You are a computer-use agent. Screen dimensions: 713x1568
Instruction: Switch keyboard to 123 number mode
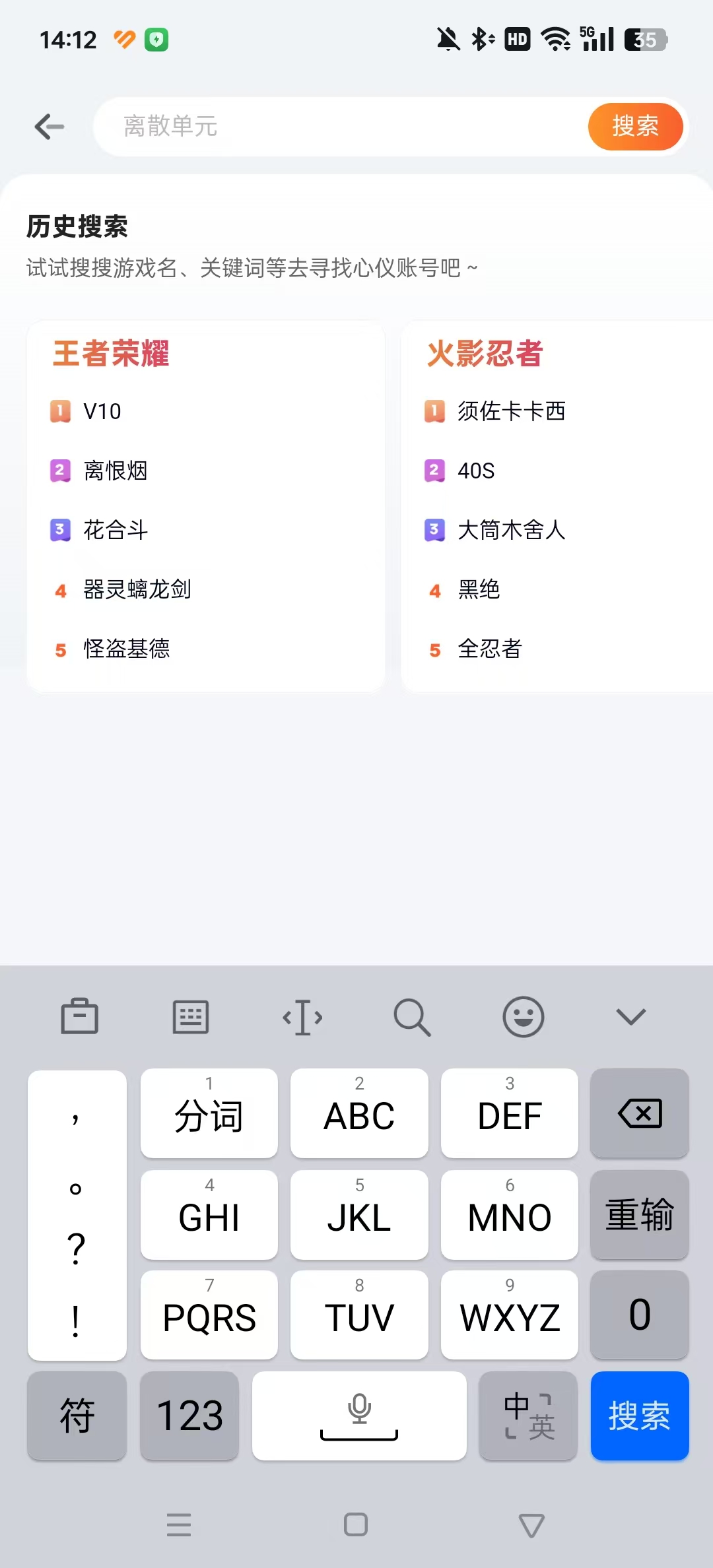click(x=189, y=1416)
